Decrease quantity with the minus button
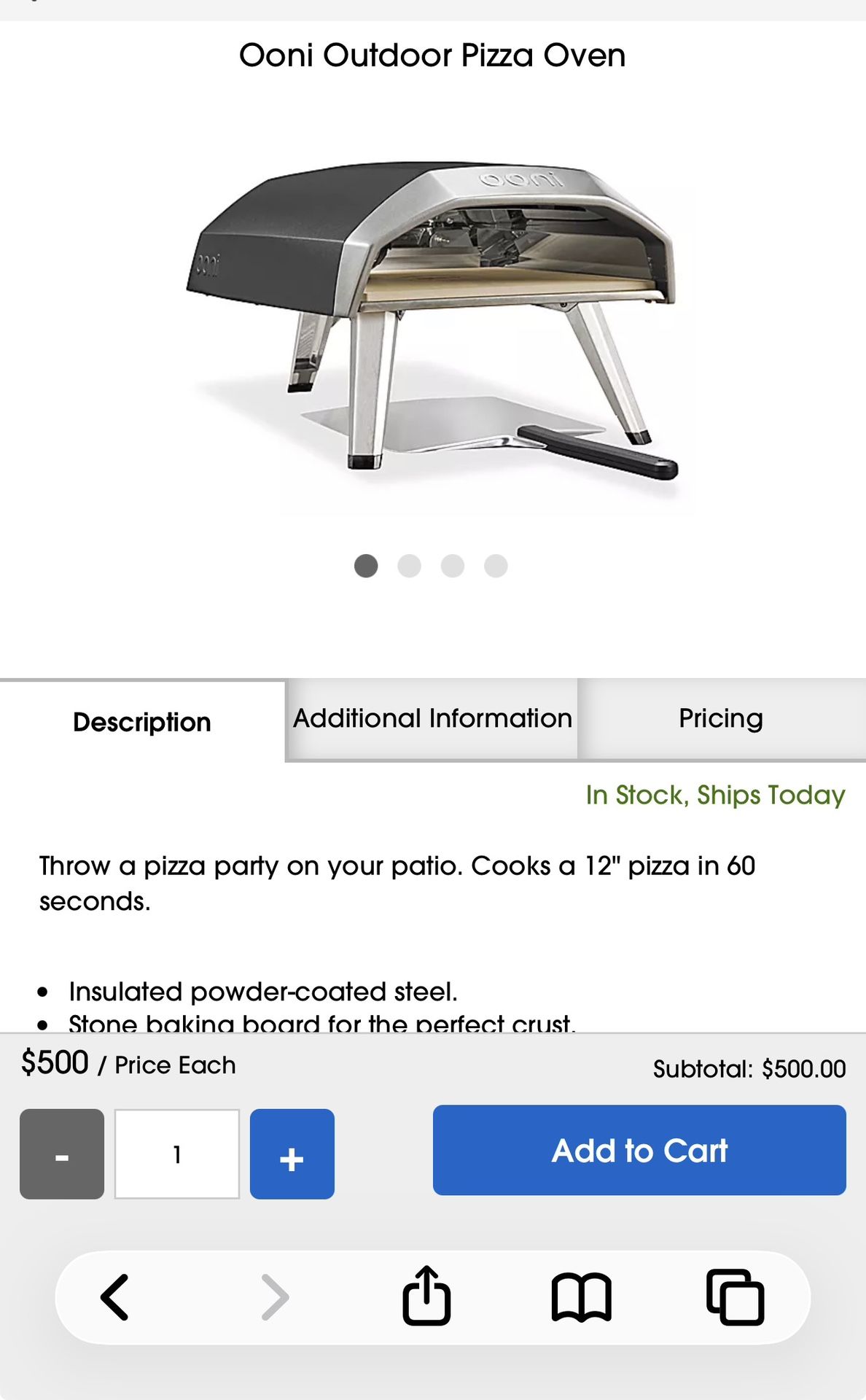 [62, 1153]
